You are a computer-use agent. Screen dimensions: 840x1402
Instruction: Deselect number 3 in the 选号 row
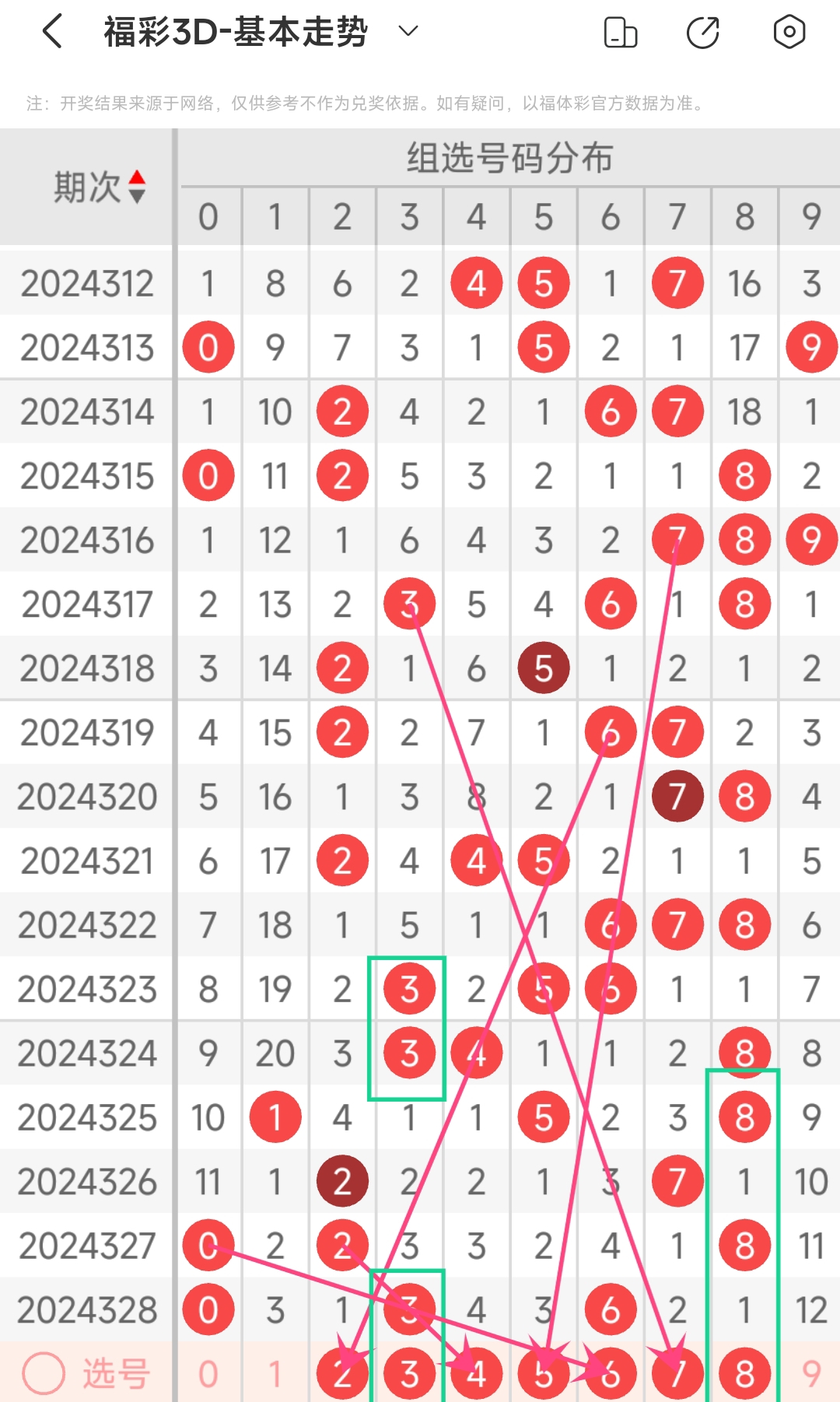click(409, 1374)
